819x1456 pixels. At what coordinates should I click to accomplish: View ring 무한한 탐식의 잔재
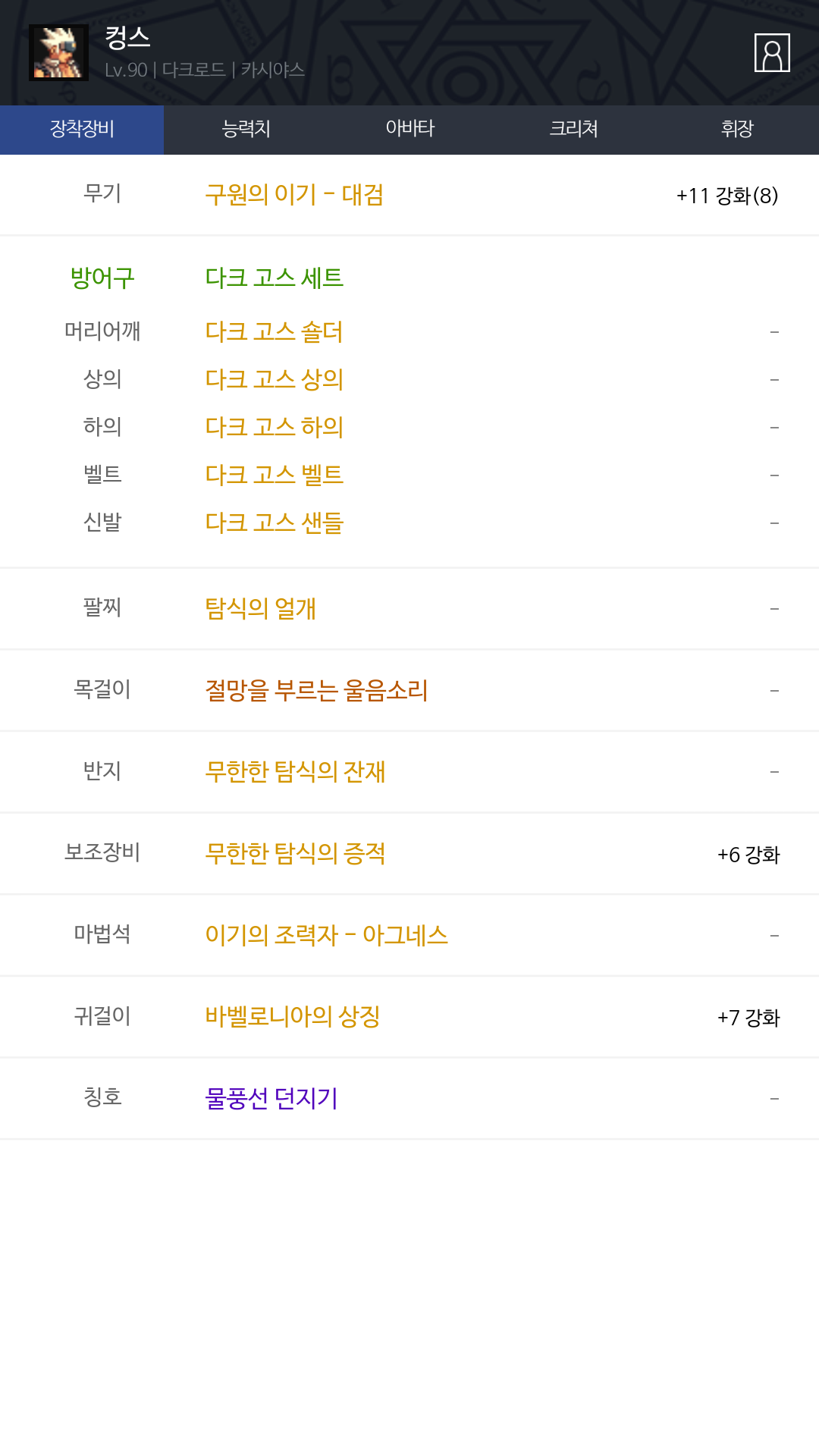pyautogui.click(x=296, y=771)
